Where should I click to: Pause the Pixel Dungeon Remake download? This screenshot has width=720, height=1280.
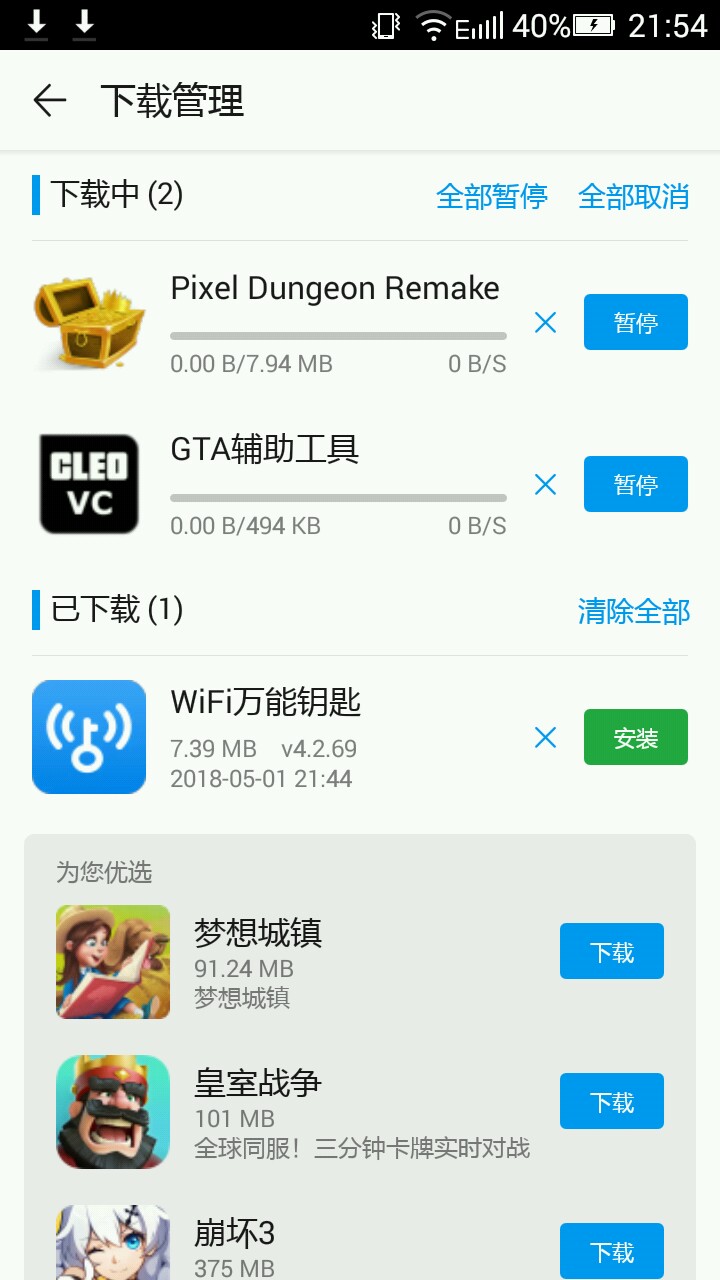[635, 322]
